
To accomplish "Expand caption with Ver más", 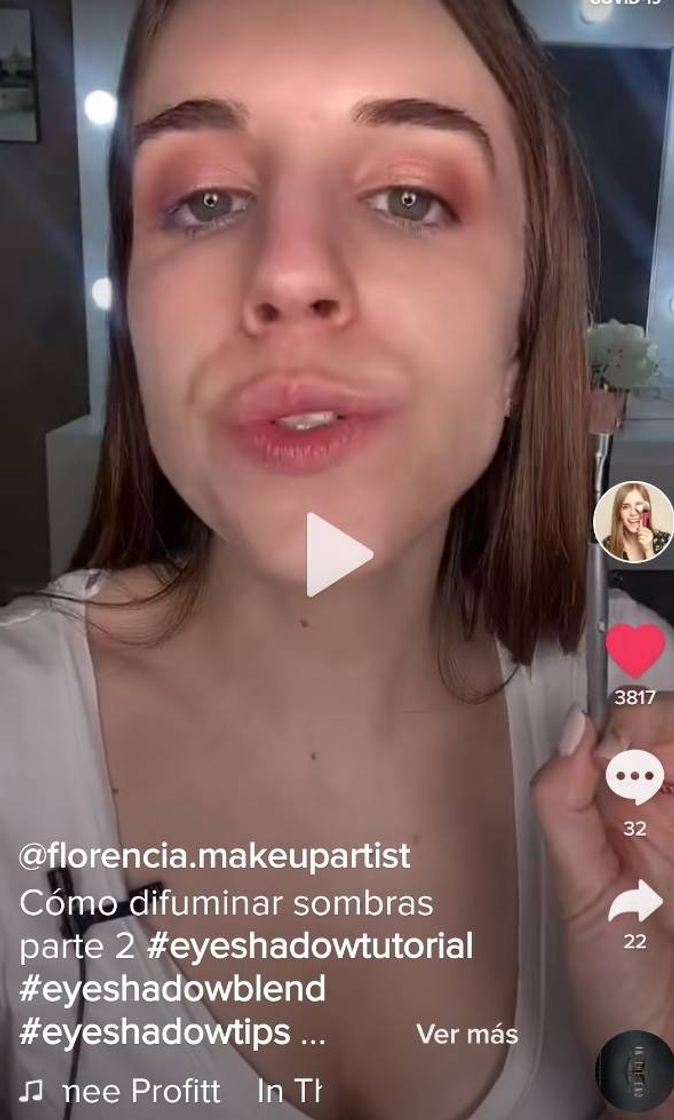I will point(466,1034).
